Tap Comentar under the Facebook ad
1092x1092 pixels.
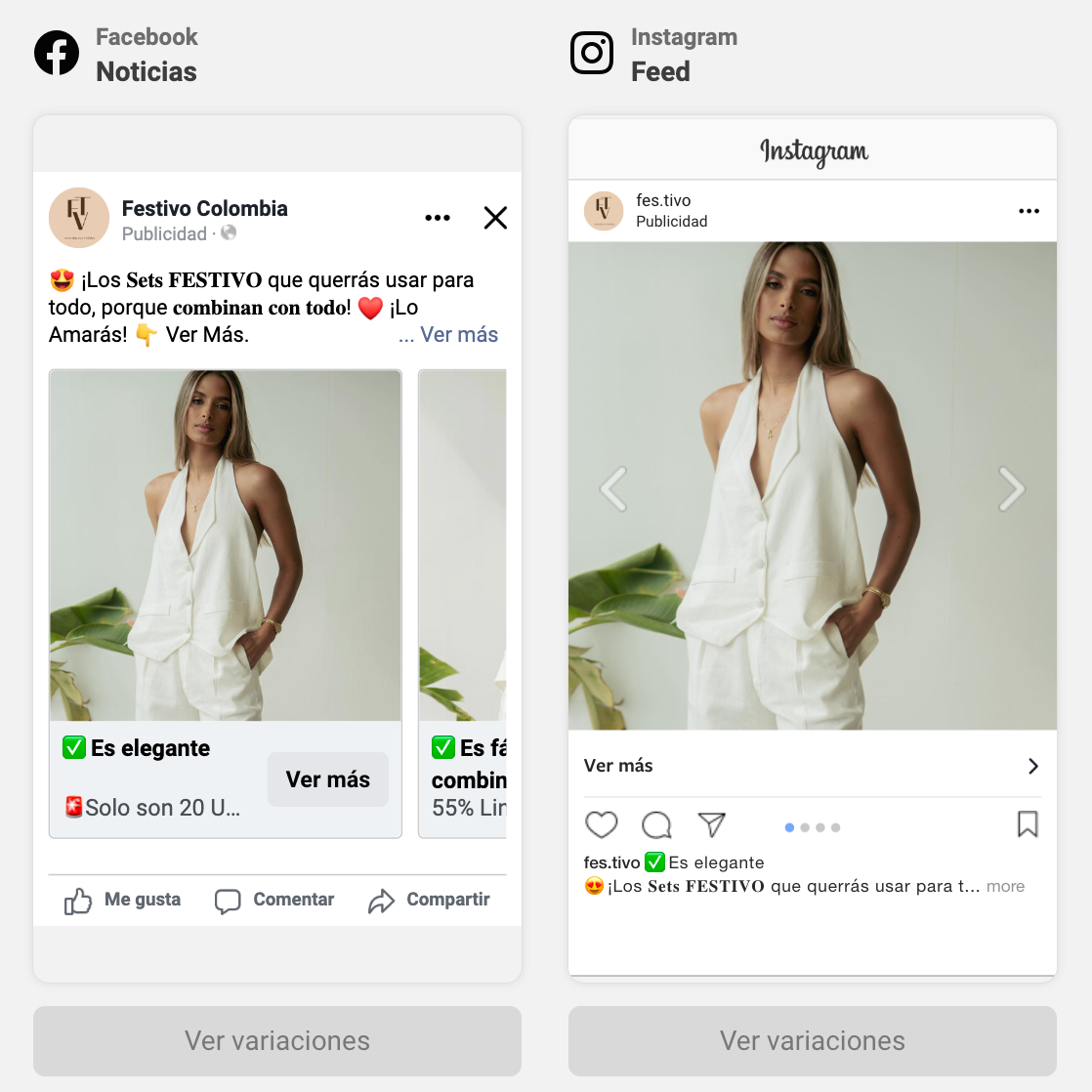coord(274,900)
